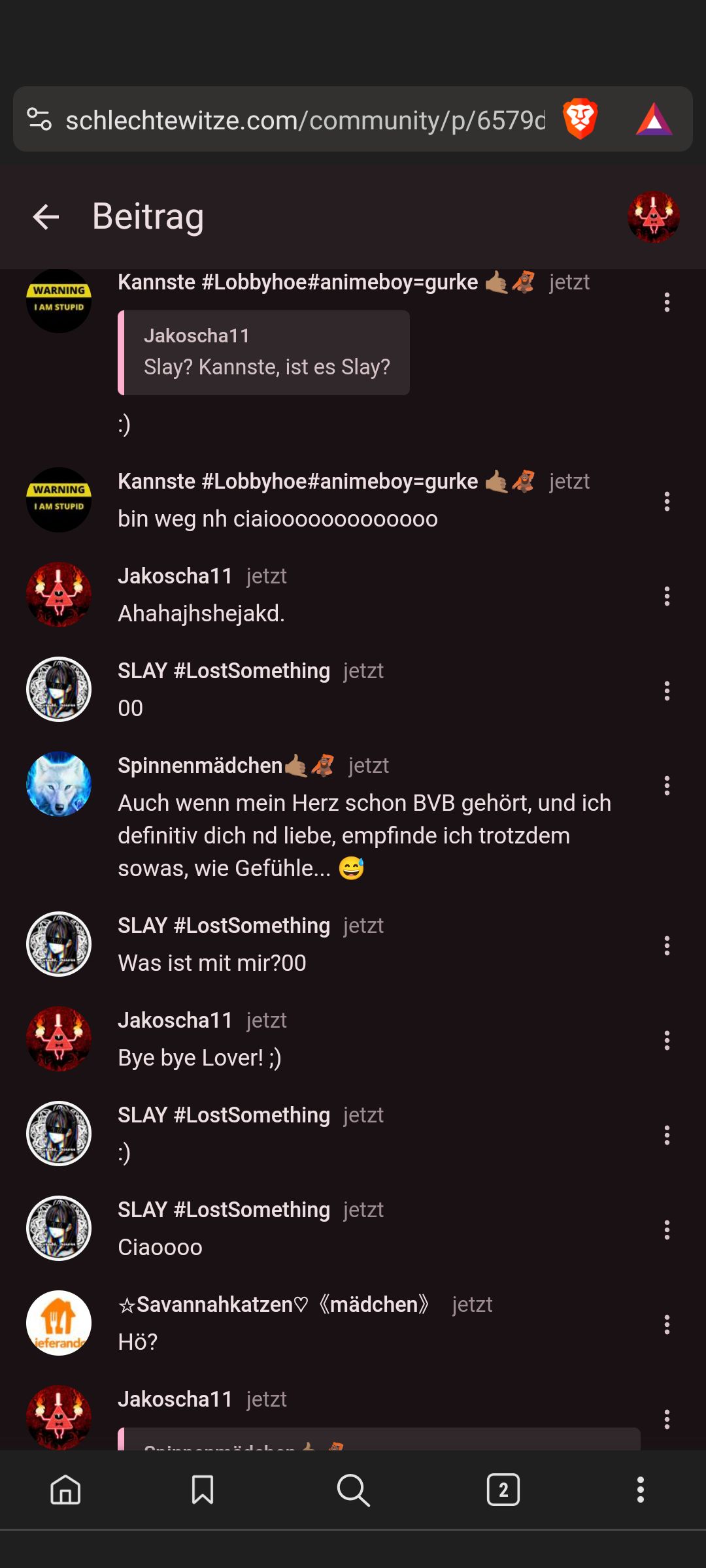Open Brave Rewards triangle icon
The height and width of the screenshot is (1568, 706).
pyautogui.click(x=654, y=120)
